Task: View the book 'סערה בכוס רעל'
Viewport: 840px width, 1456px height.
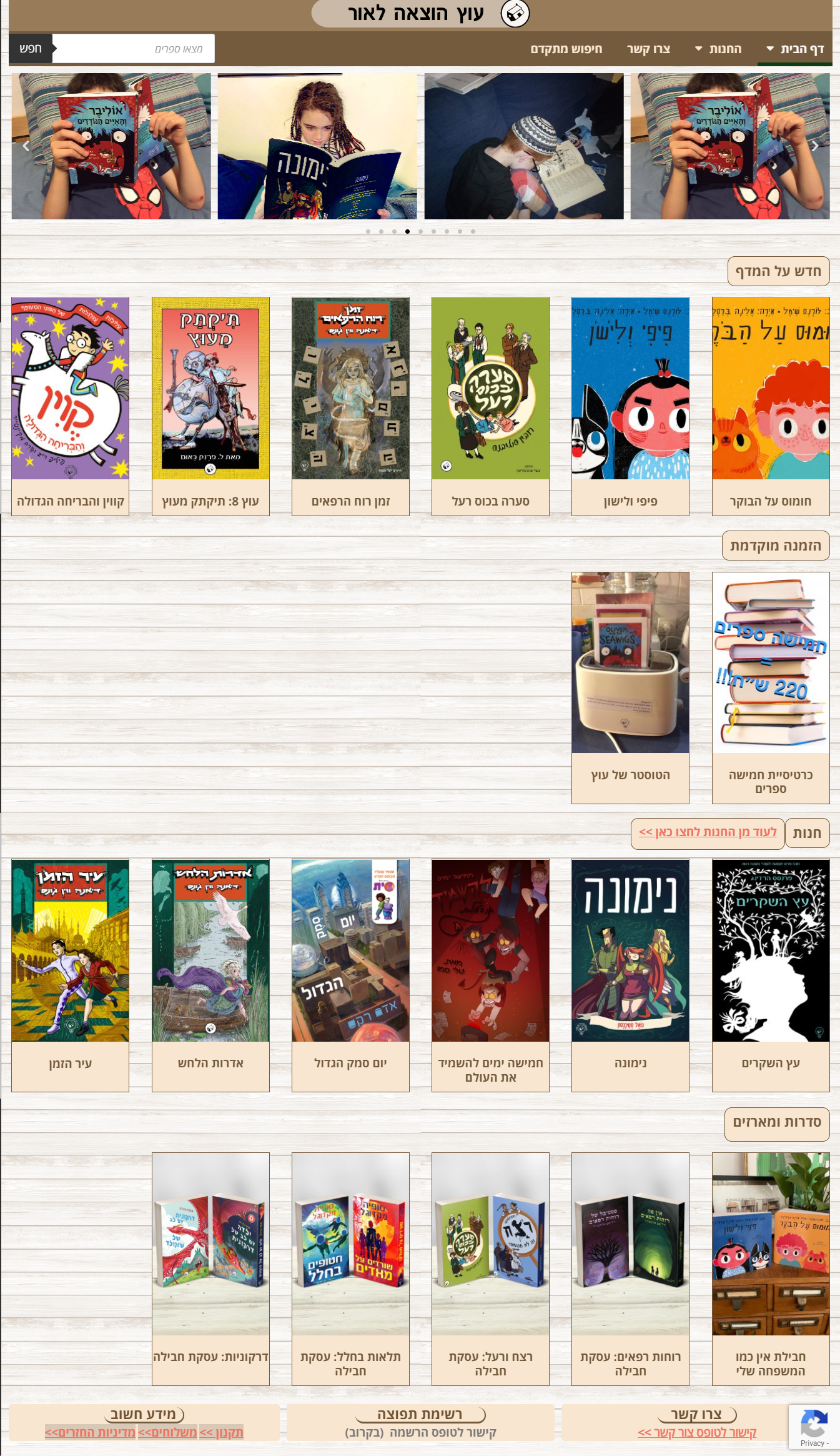Action: pyautogui.click(x=490, y=406)
